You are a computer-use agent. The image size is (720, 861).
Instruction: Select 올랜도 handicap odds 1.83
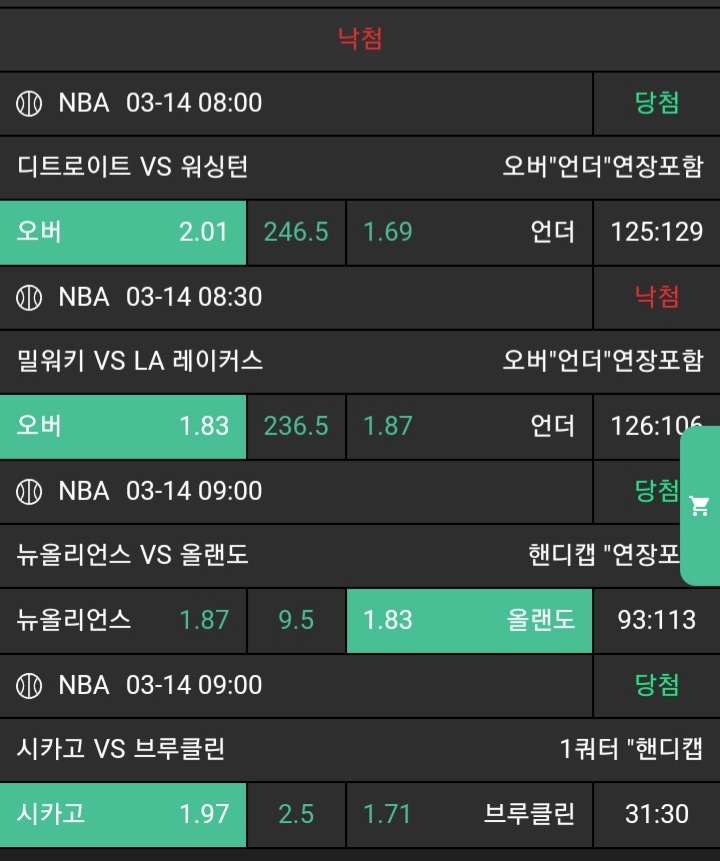469,619
